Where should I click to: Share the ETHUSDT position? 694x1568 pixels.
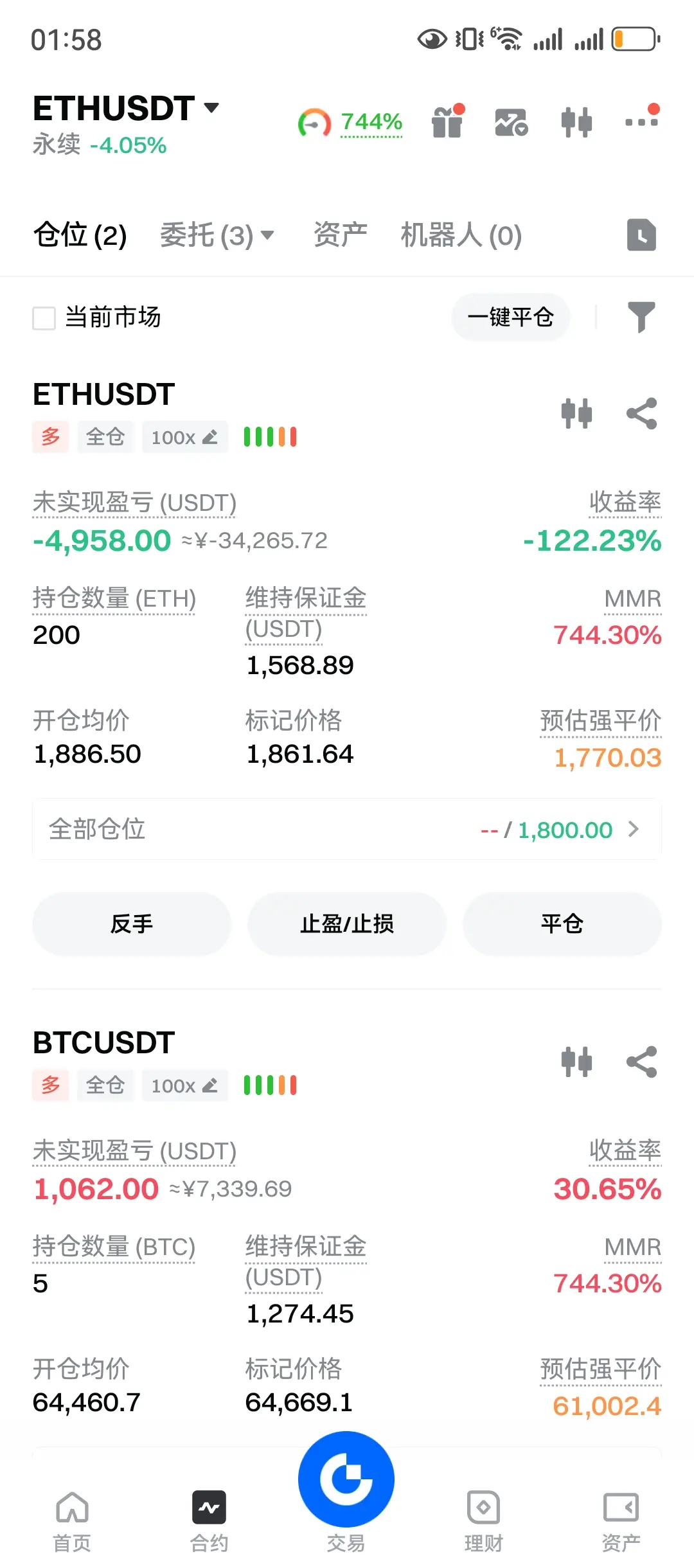click(641, 413)
